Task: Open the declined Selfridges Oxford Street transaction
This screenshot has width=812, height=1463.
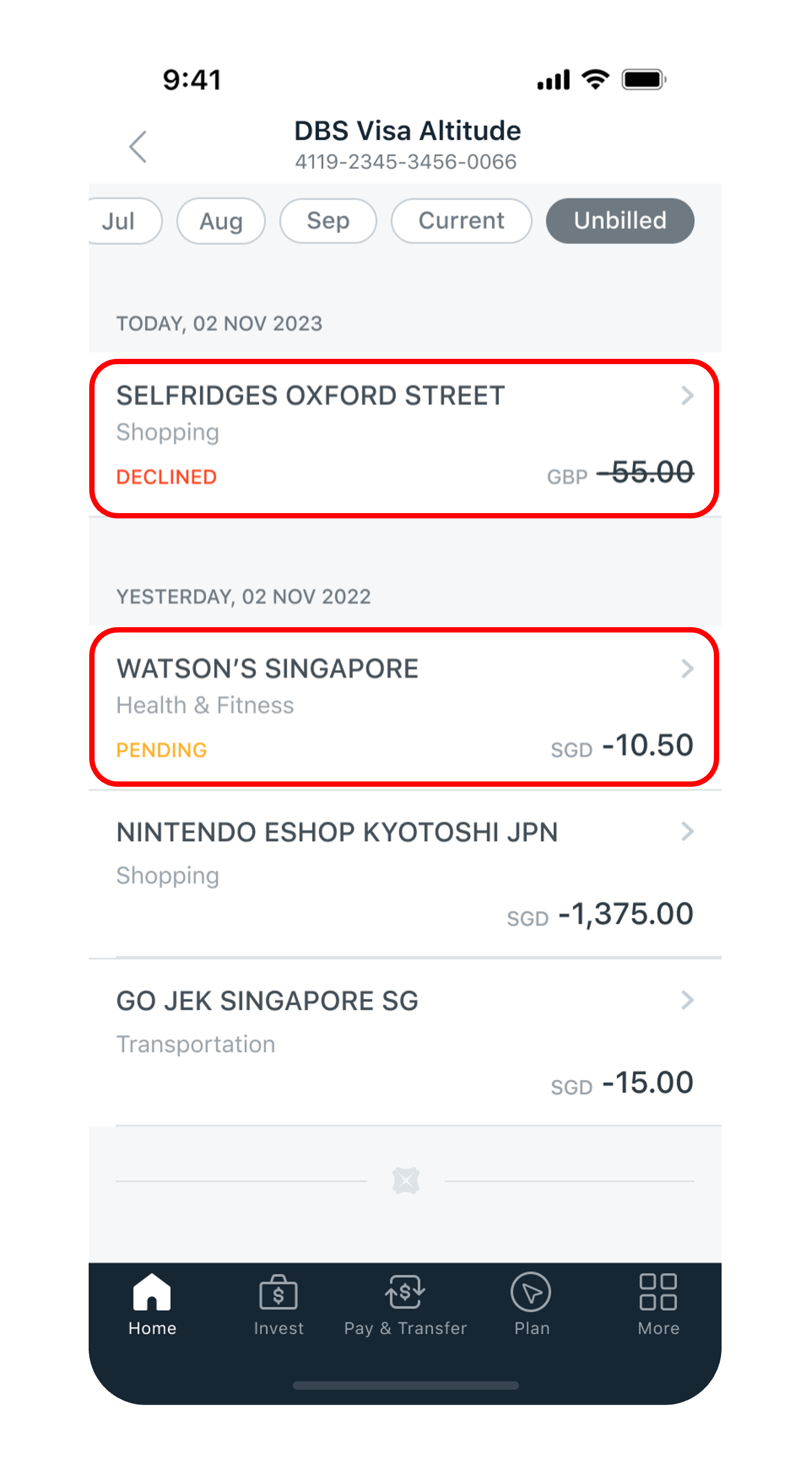Action: click(404, 438)
